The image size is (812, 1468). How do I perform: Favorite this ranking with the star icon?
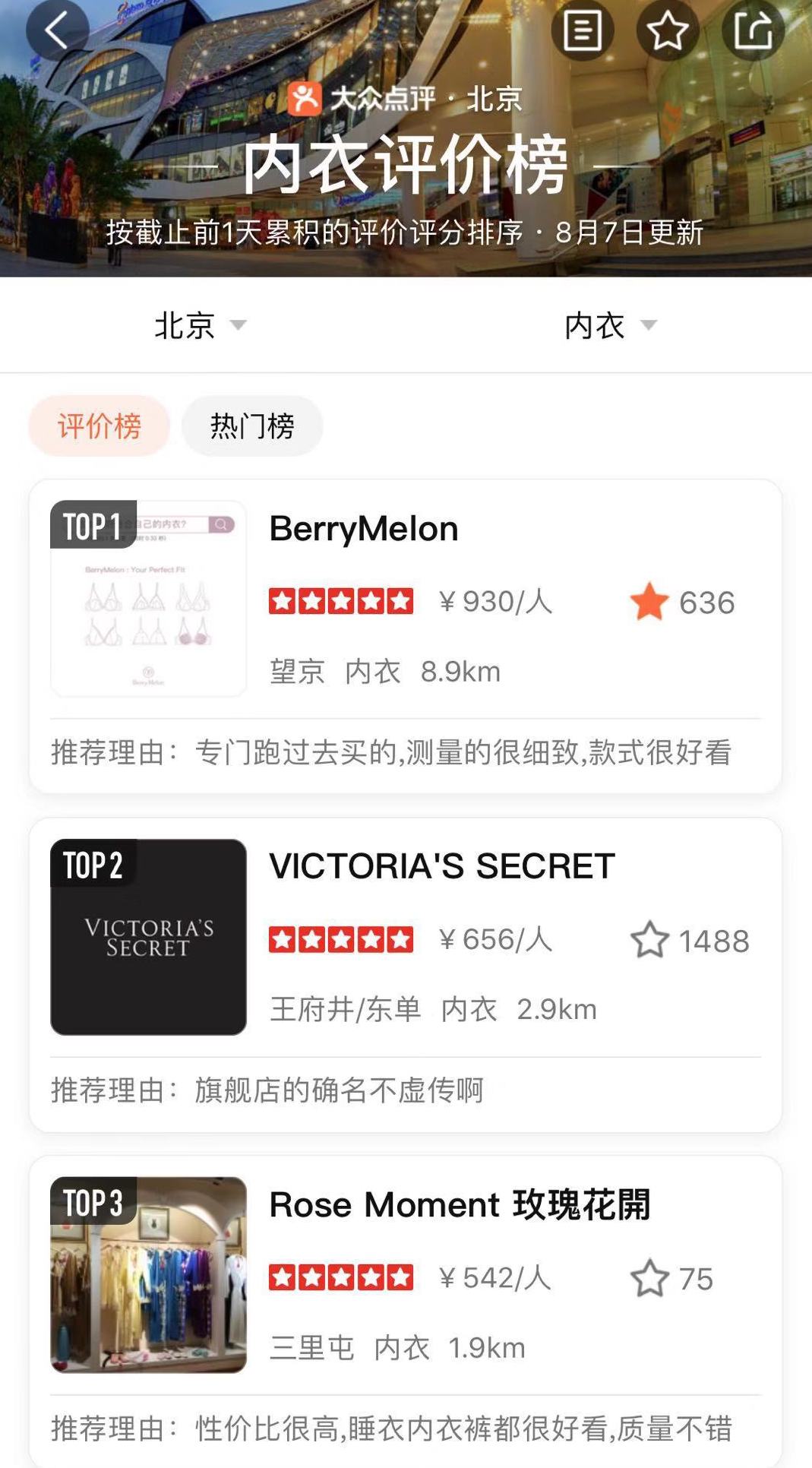(x=668, y=30)
